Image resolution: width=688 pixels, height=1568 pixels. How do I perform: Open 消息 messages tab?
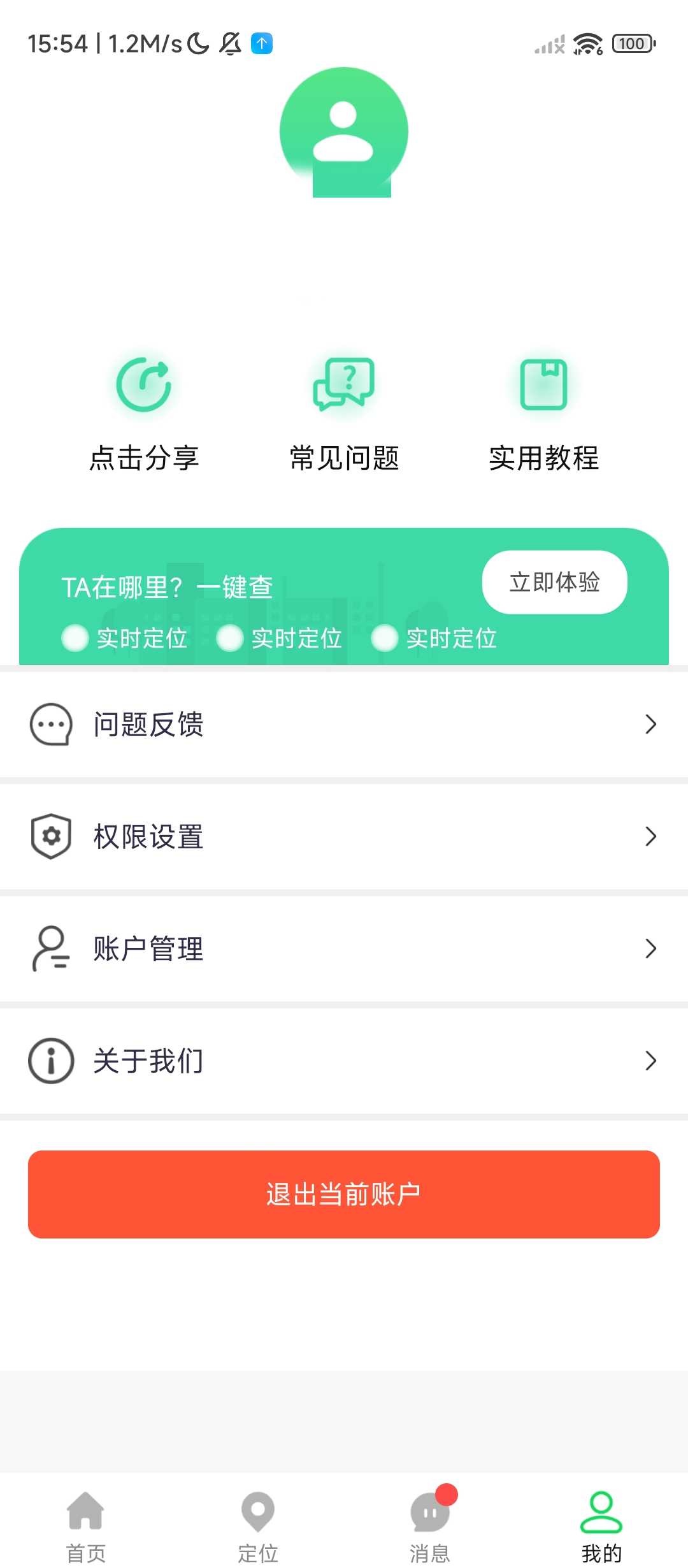[x=430, y=1525]
